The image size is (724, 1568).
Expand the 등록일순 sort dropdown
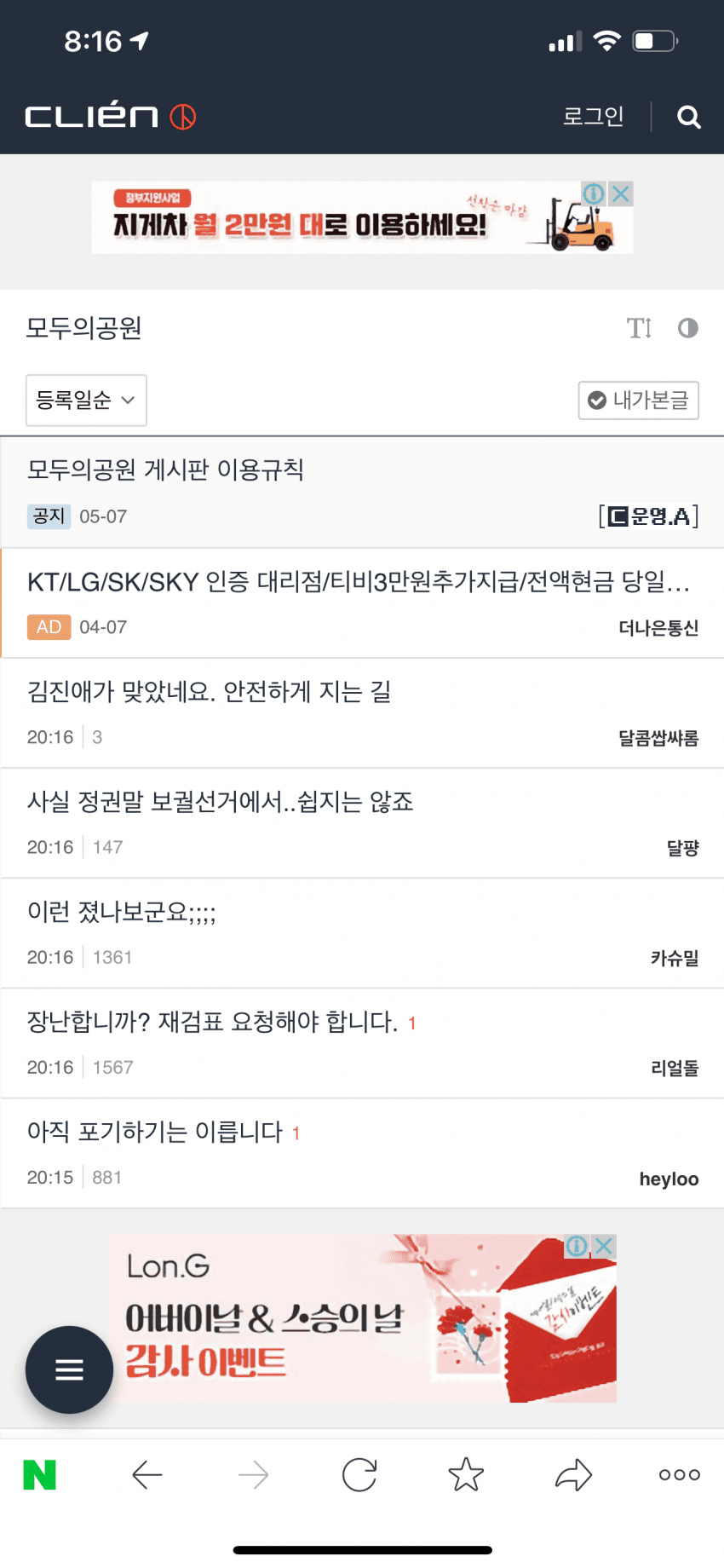pyautogui.click(x=86, y=400)
